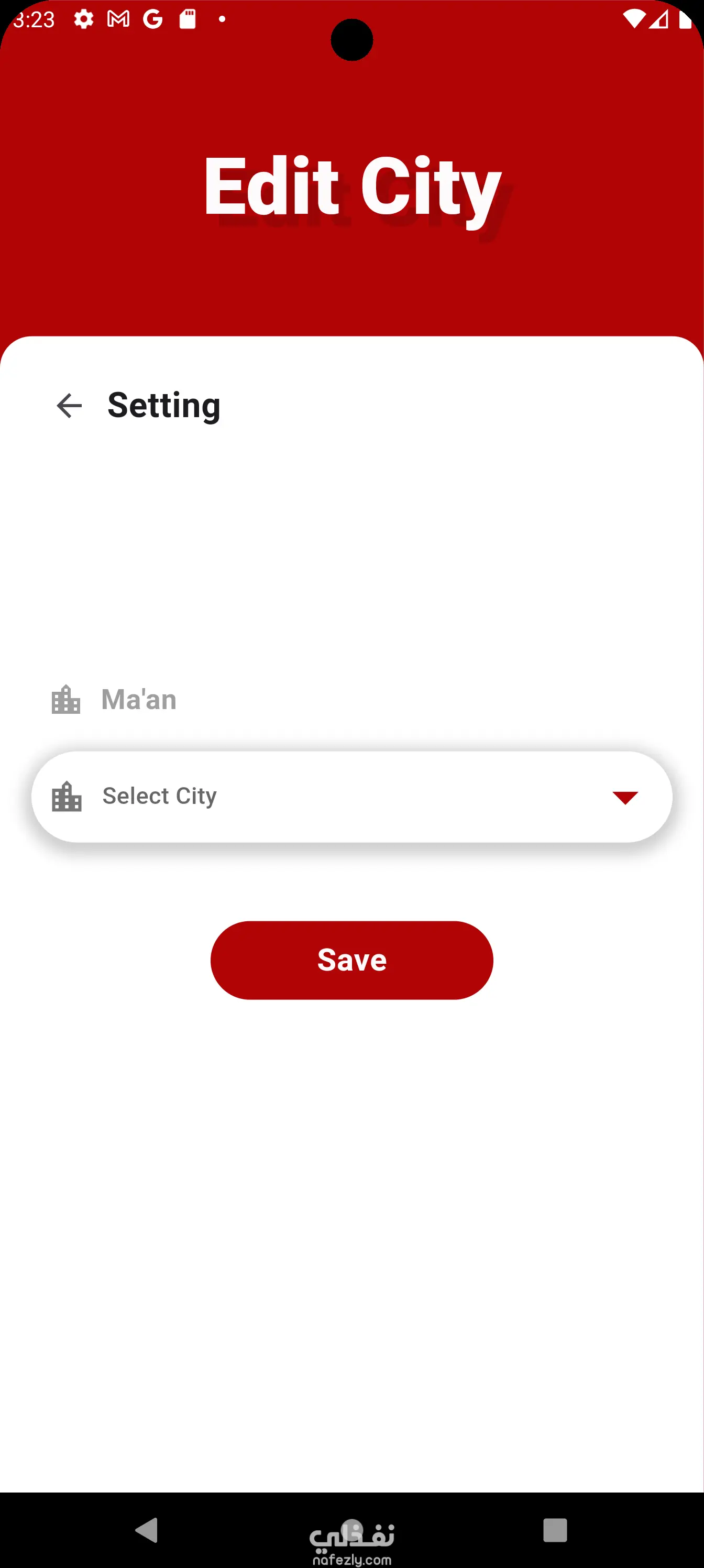Tap the system back button
704x1568 pixels.
coord(147,1530)
